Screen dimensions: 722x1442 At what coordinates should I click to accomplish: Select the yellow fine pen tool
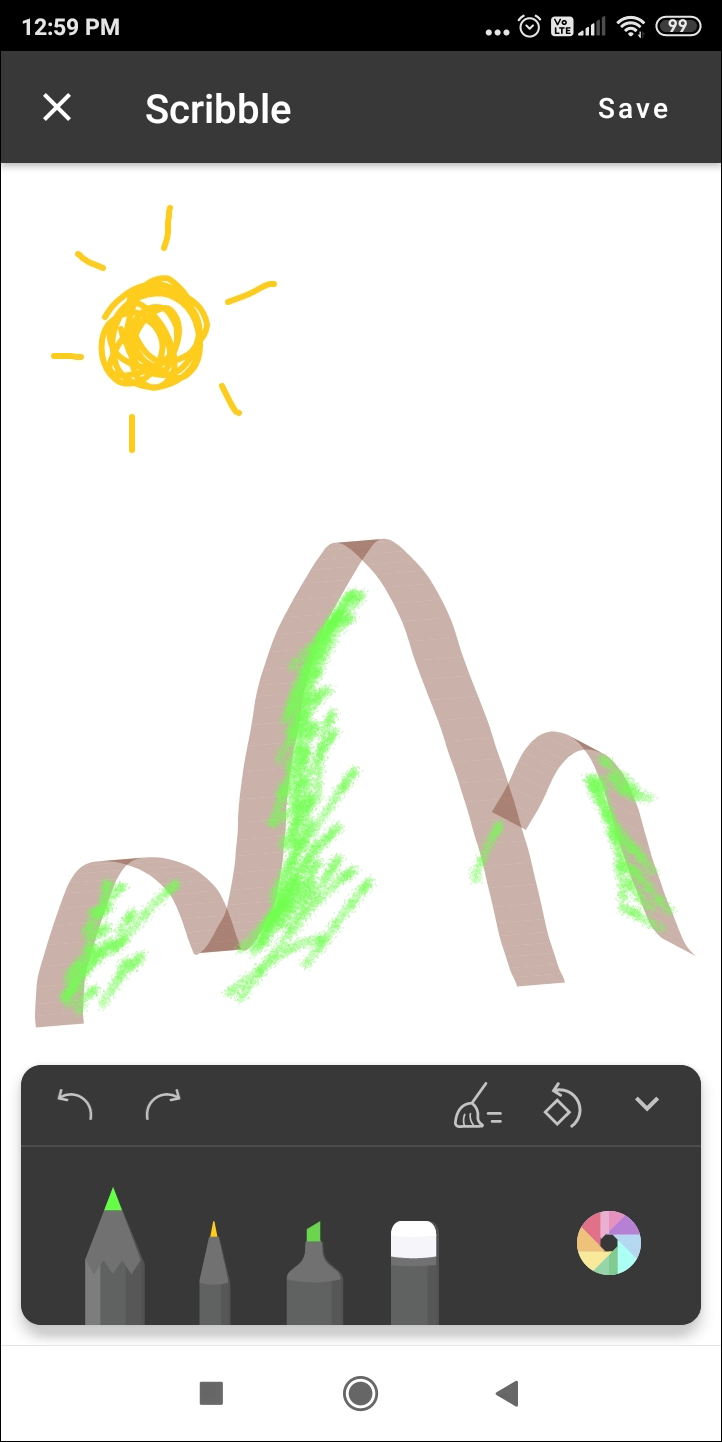[x=214, y=1272]
